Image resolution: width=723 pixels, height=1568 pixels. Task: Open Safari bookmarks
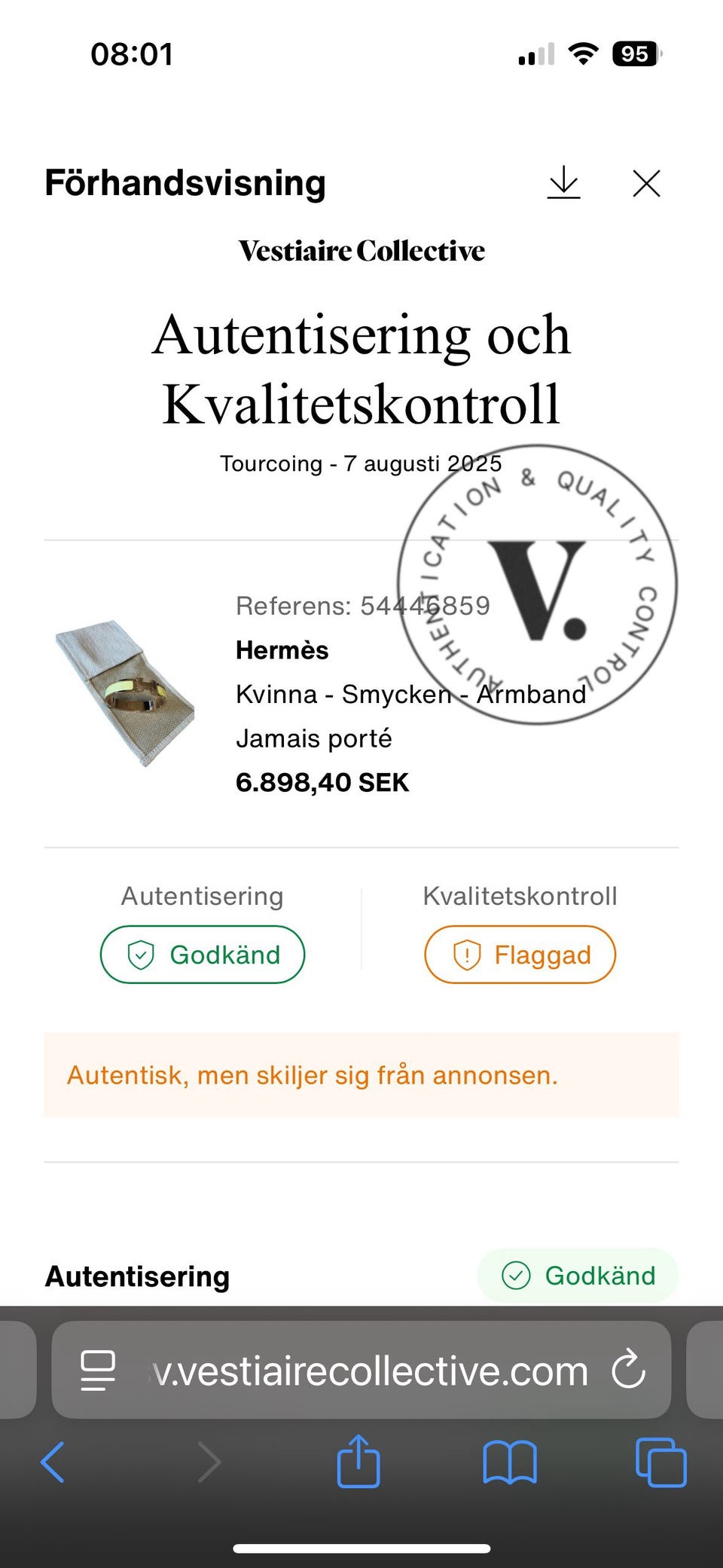[509, 1463]
